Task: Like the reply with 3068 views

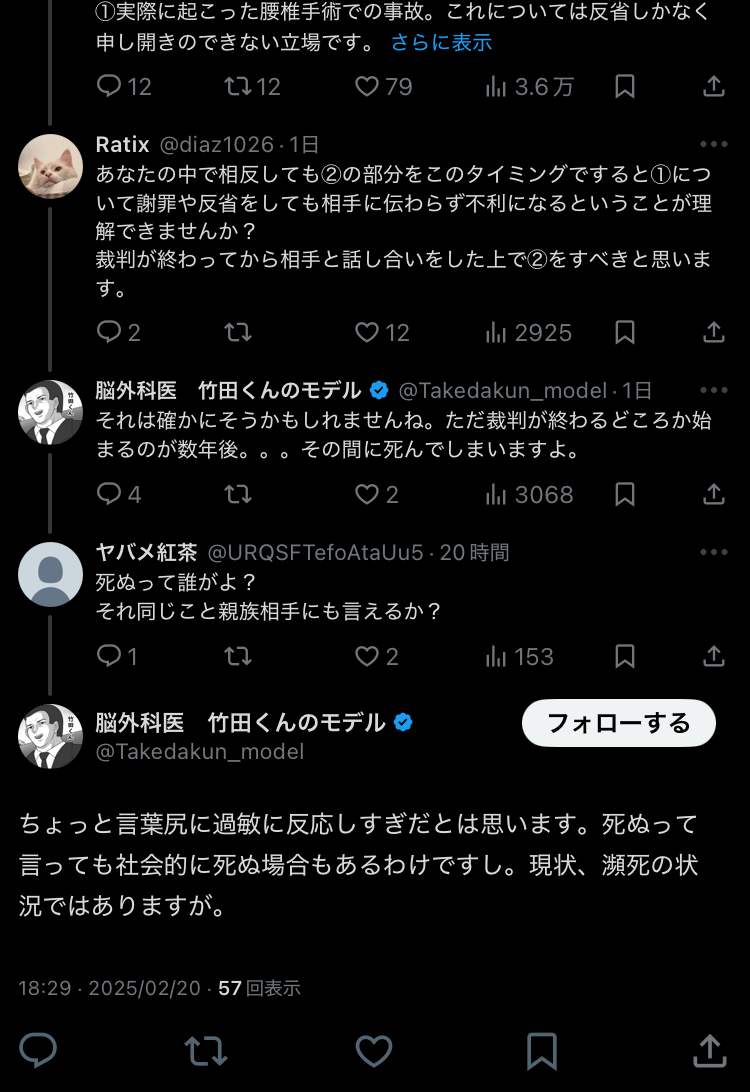Action: point(368,494)
